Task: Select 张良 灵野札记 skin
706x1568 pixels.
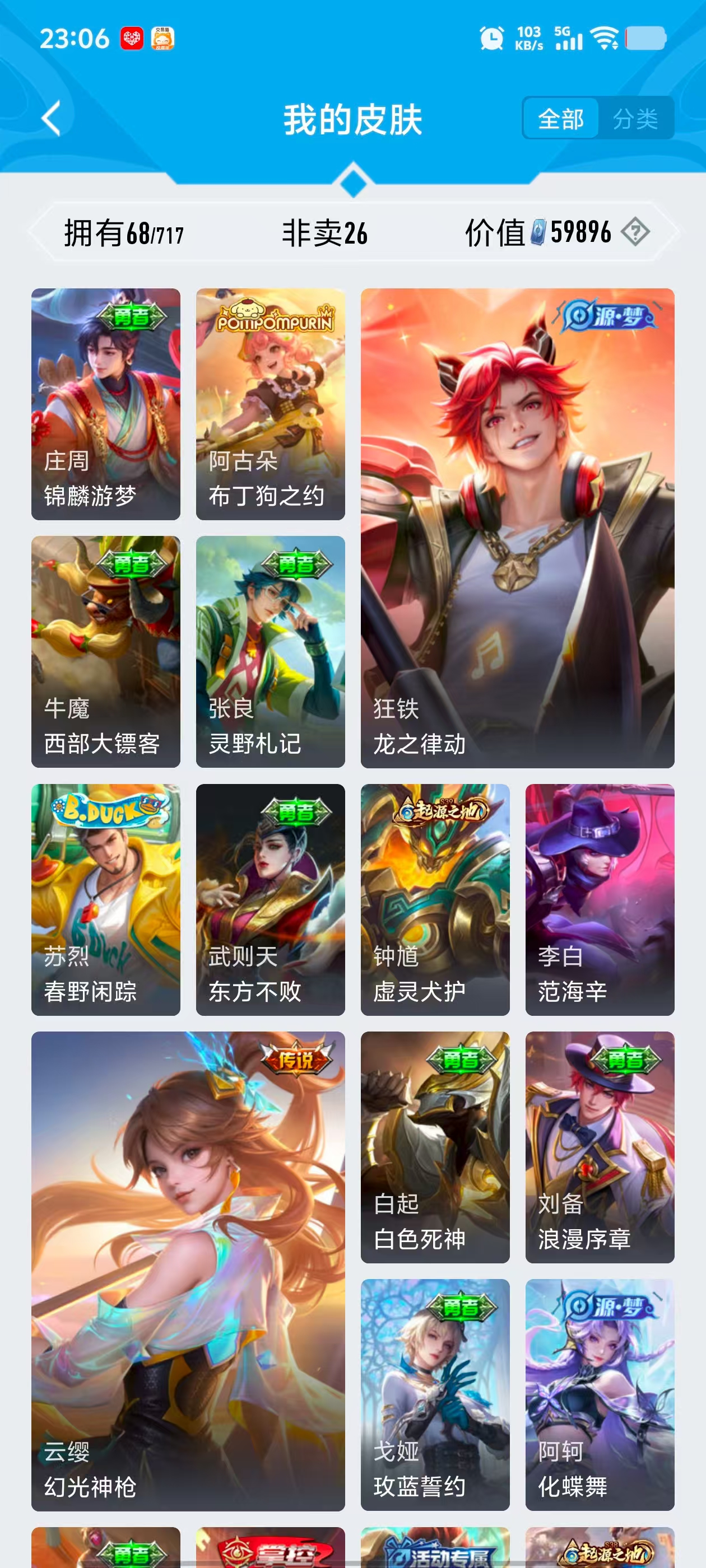Action: tap(271, 651)
